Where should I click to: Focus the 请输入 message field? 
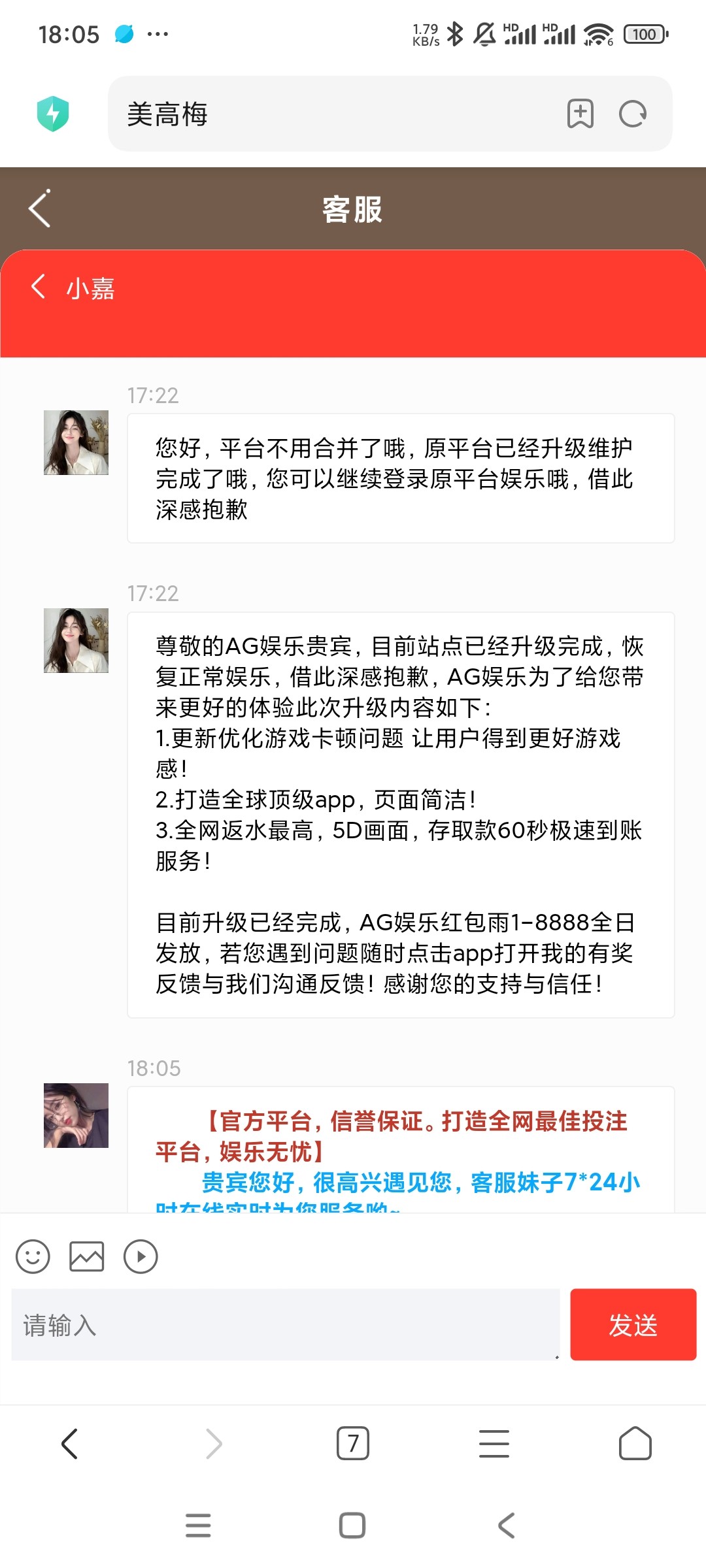point(286,1324)
